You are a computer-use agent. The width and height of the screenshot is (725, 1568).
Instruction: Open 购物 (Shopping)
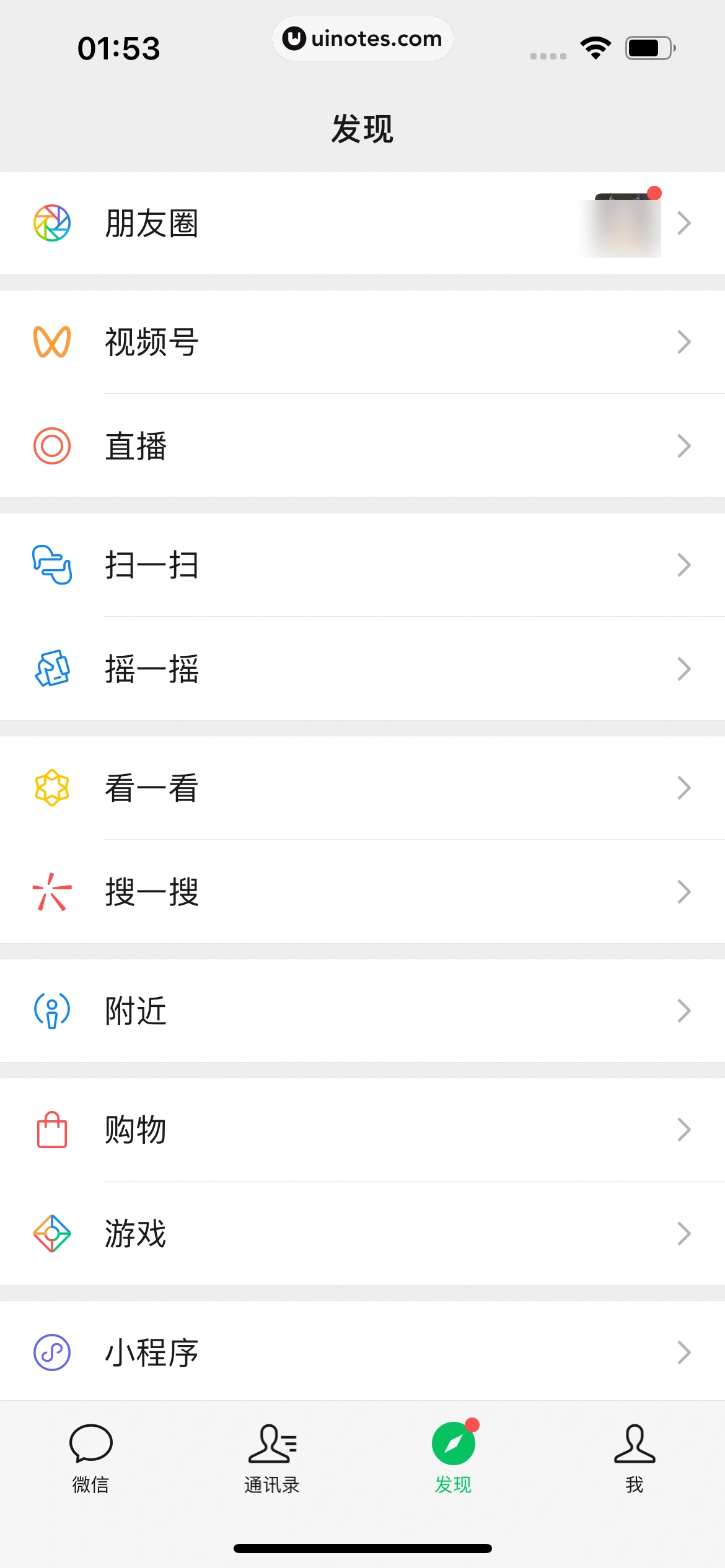pyautogui.click(x=136, y=1130)
